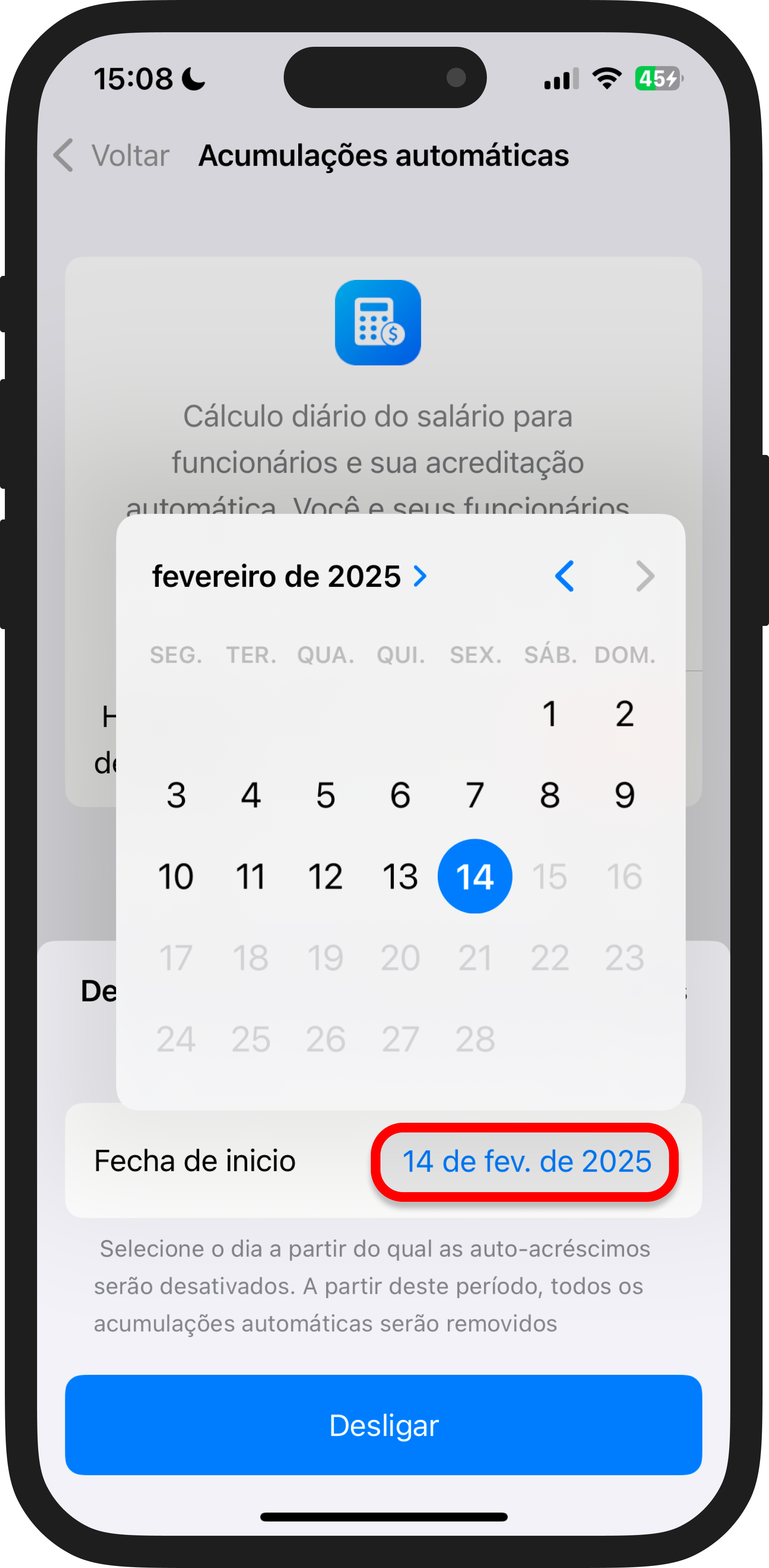Select day 1 in the calendar
The width and height of the screenshot is (769, 1568).
[550, 714]
